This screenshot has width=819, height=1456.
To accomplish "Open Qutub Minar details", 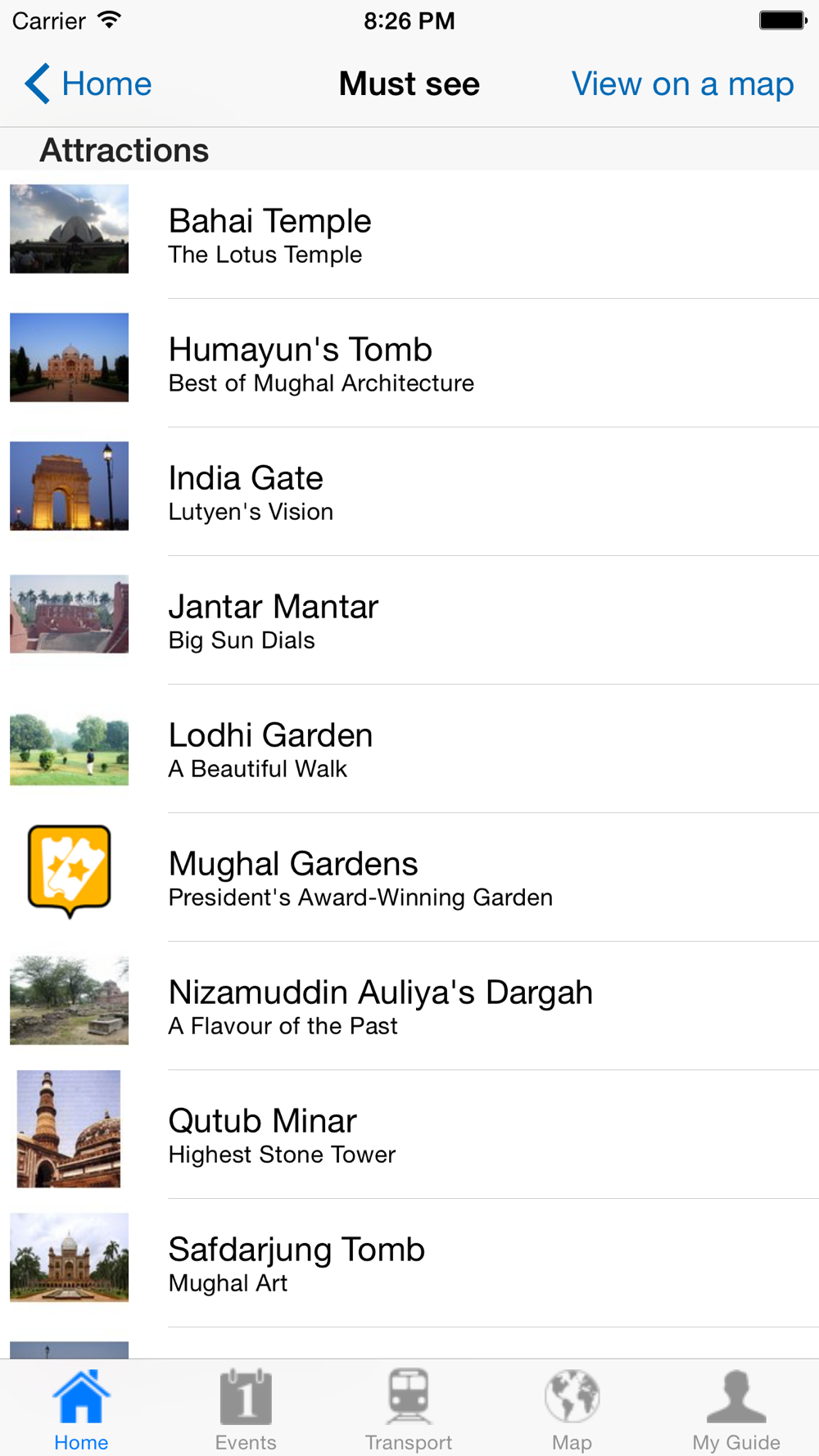I will (x=409, y=1134).
